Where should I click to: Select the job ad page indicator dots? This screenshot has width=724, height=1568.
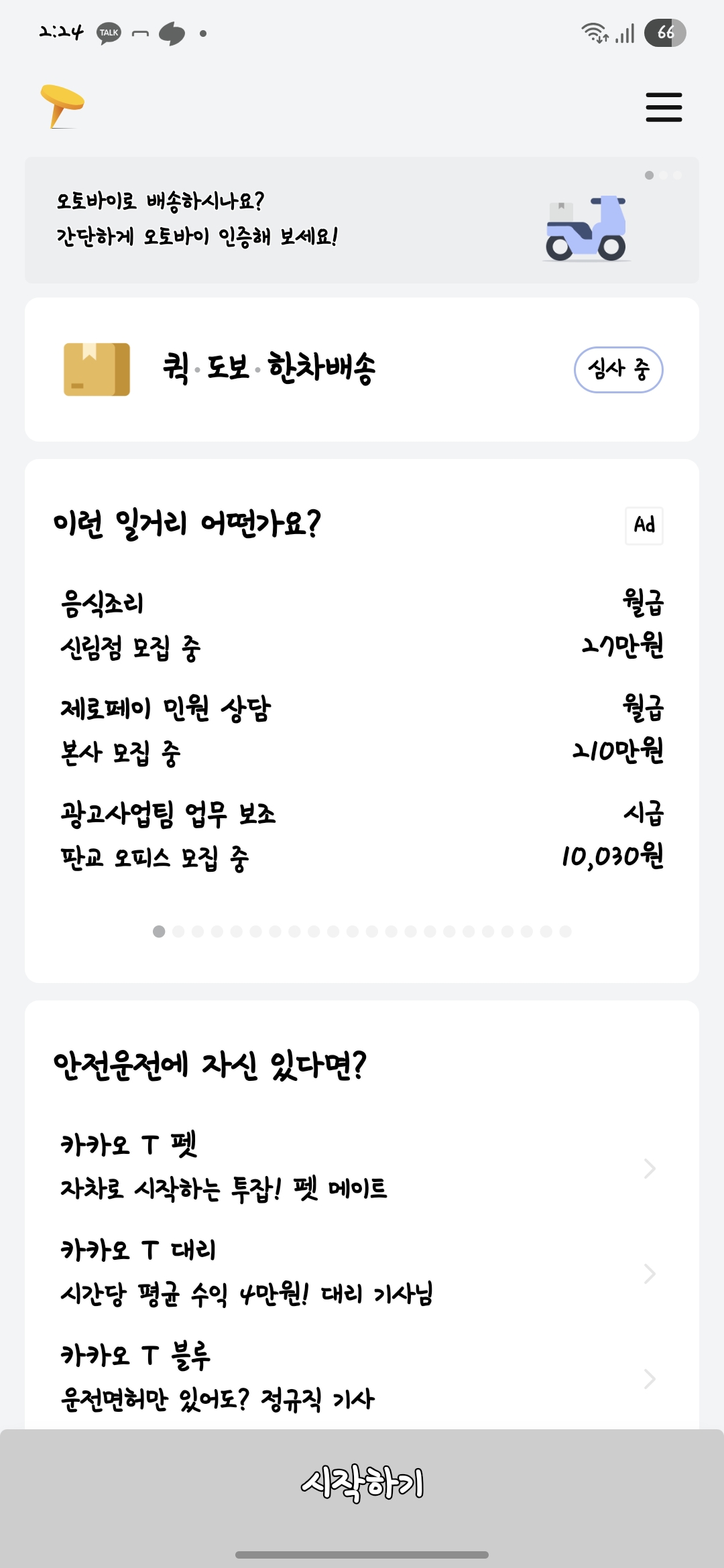click(x=362, y=931)
